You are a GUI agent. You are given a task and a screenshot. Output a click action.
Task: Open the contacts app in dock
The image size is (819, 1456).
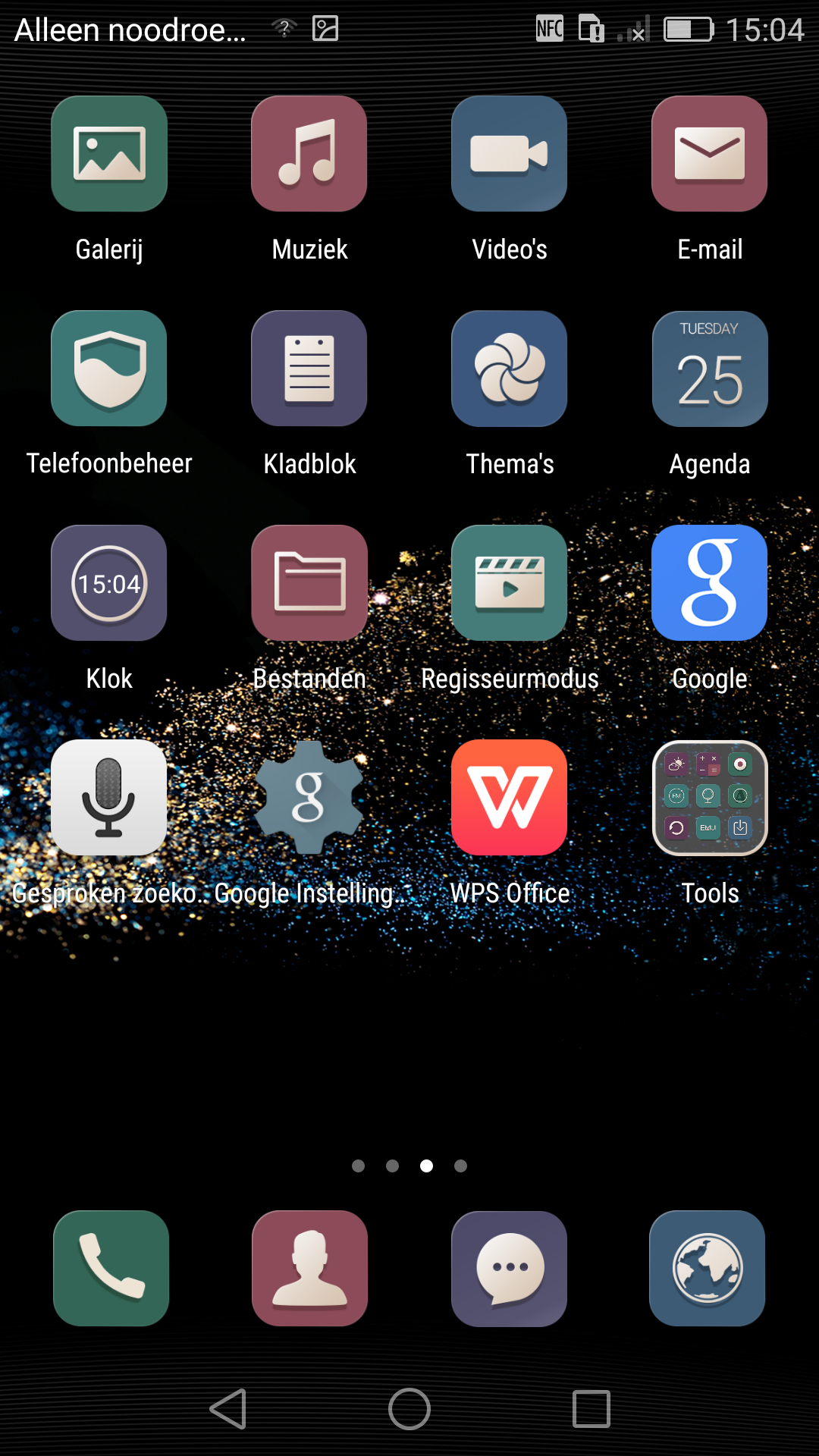[x=310, y=1269]
